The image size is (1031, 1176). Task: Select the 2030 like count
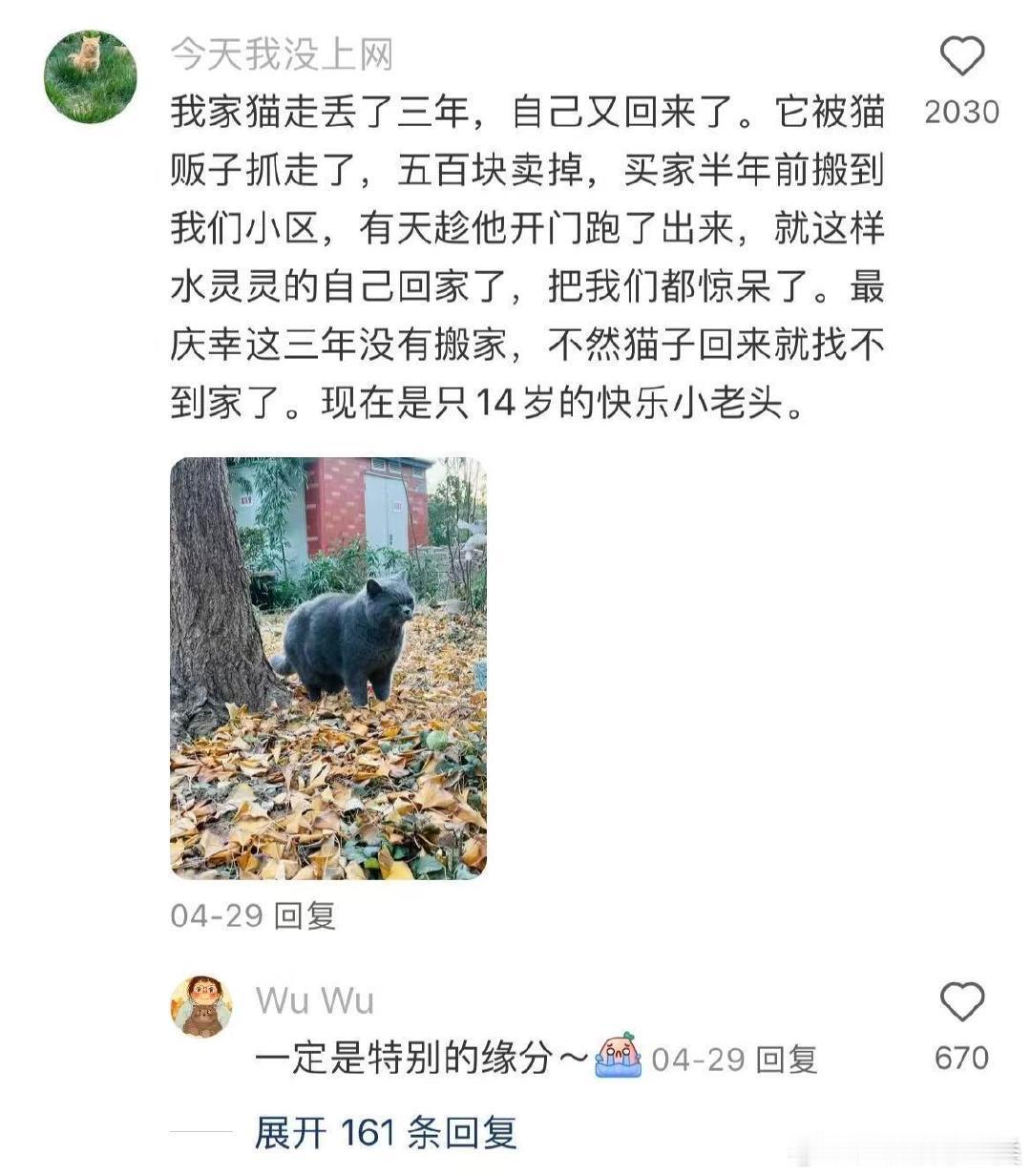click(963, 112)
